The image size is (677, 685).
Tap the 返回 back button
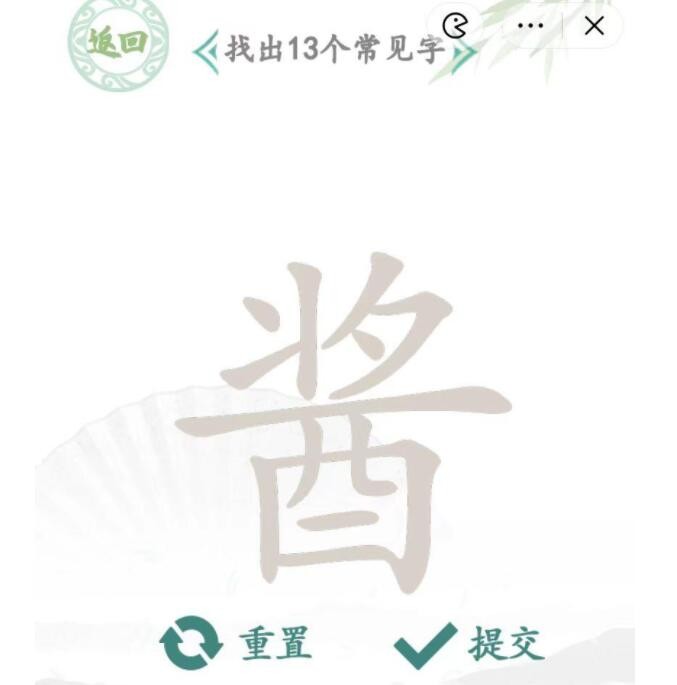coord(117,43)
